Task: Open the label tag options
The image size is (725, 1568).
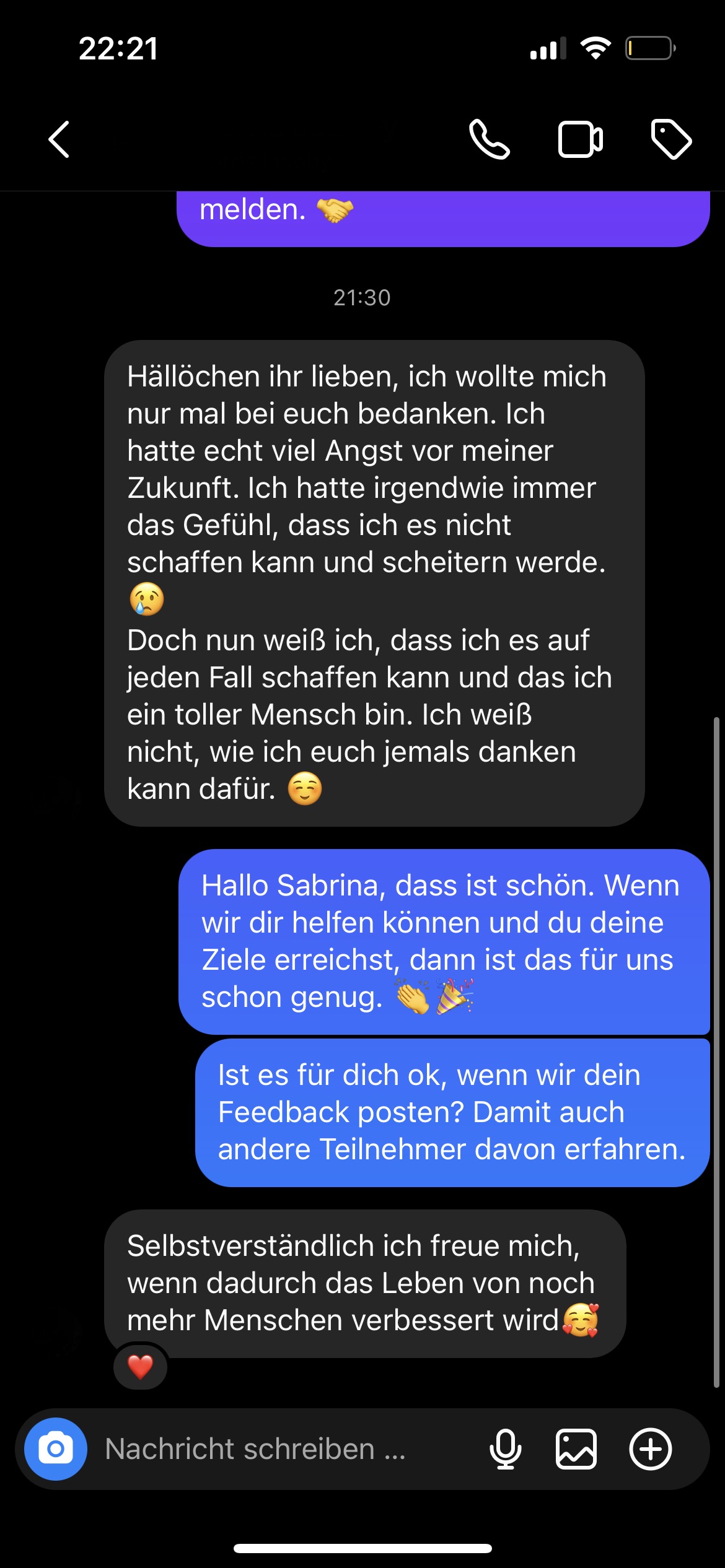Action: point(671,139)
